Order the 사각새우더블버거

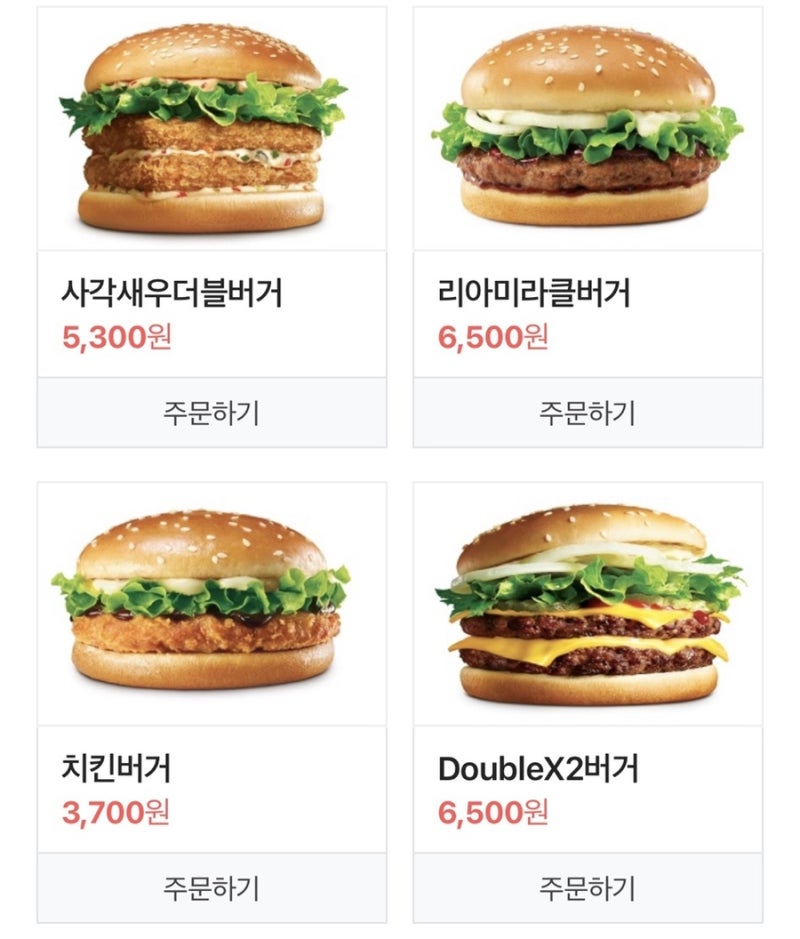point(211,412)
